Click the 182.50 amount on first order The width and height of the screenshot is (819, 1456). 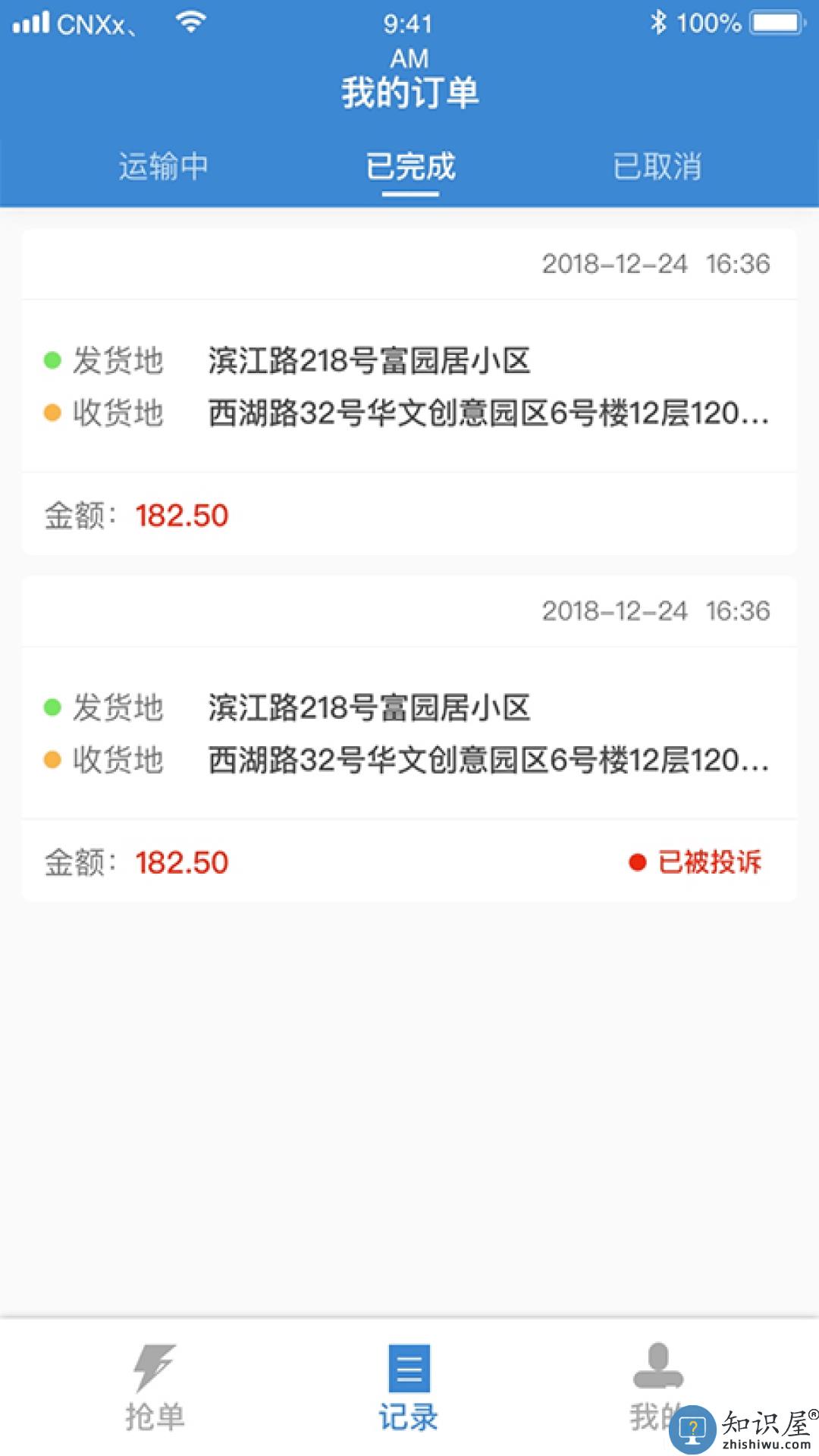182,515
